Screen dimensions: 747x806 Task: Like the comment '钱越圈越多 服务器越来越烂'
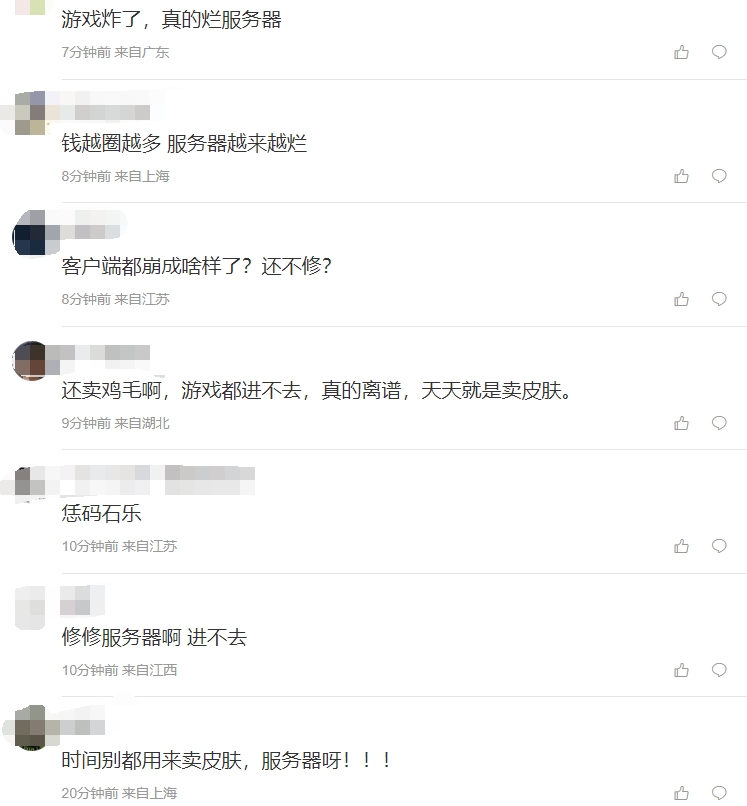[681, 176]
